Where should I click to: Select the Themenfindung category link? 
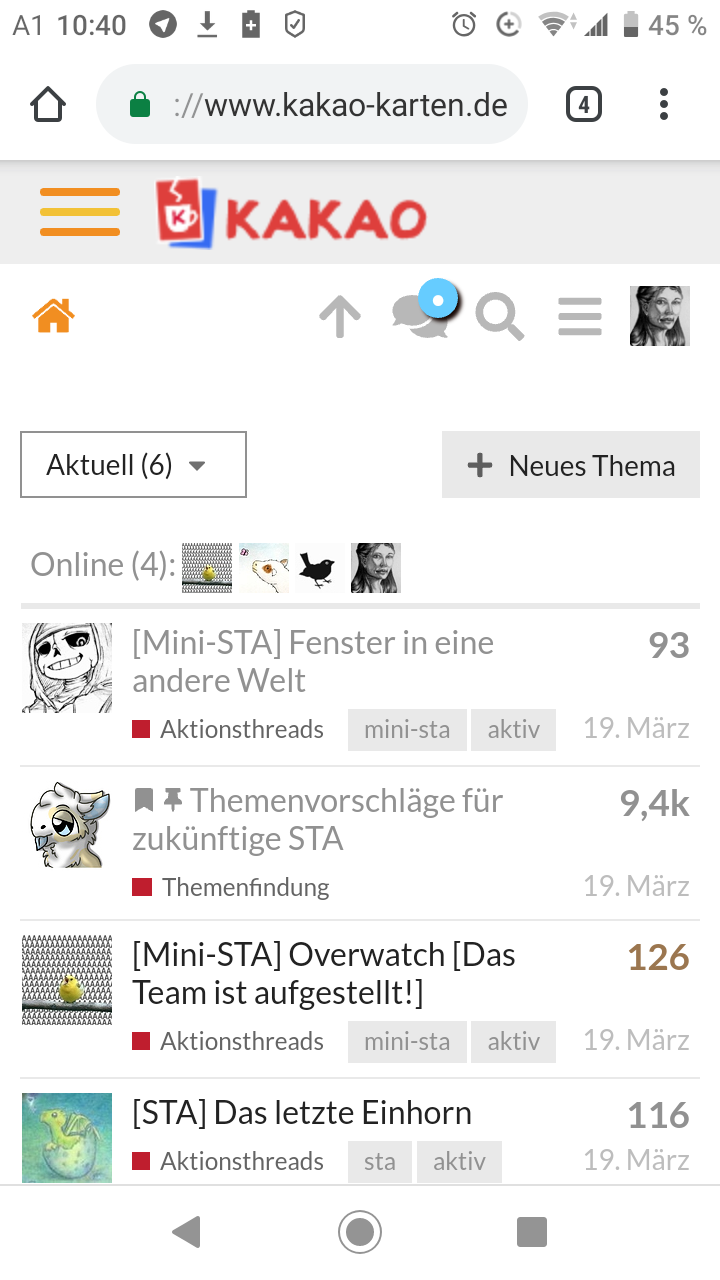(245, 887)
